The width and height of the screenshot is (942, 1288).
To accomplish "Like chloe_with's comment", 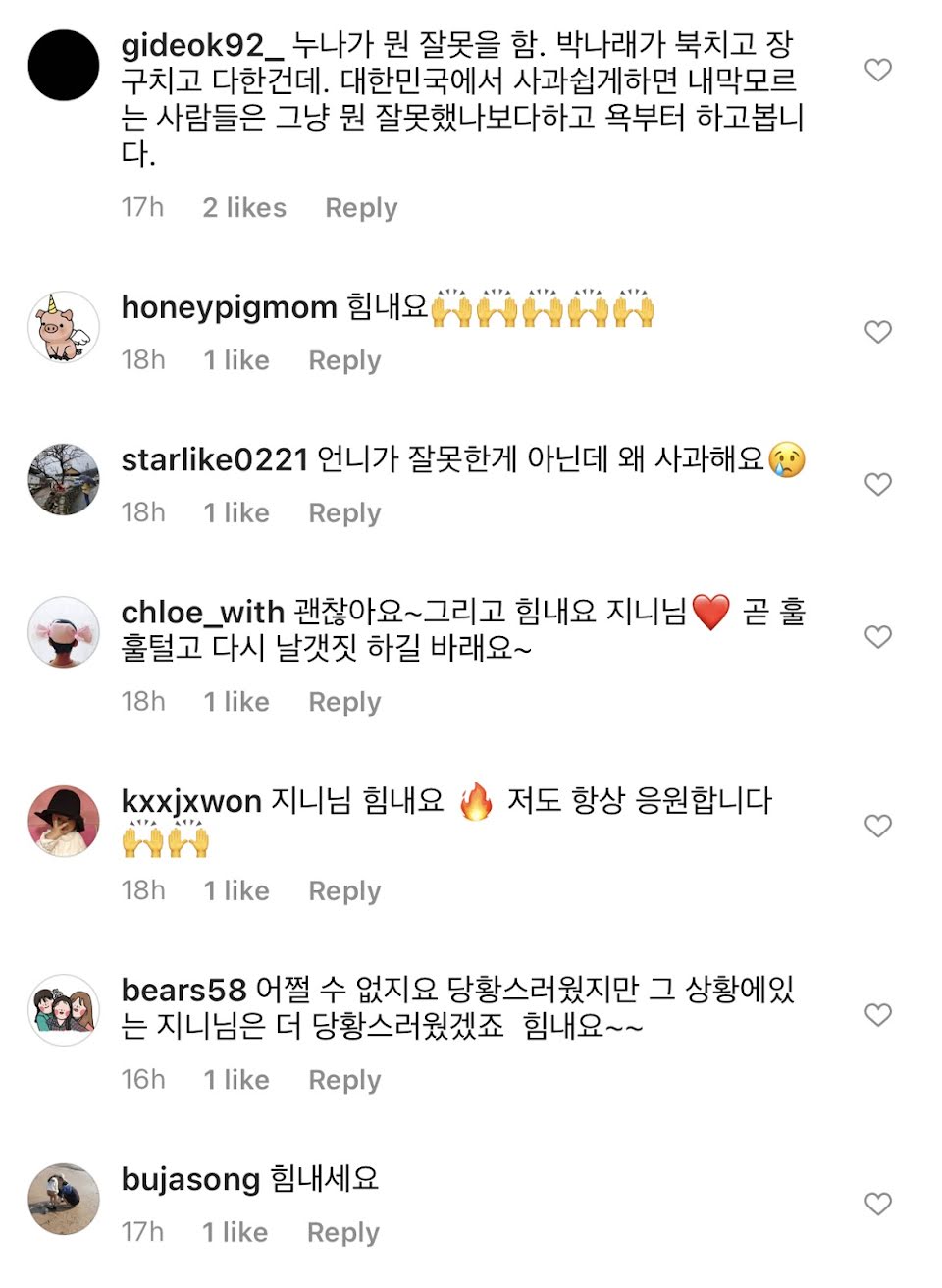I will (x=877, y=637).
